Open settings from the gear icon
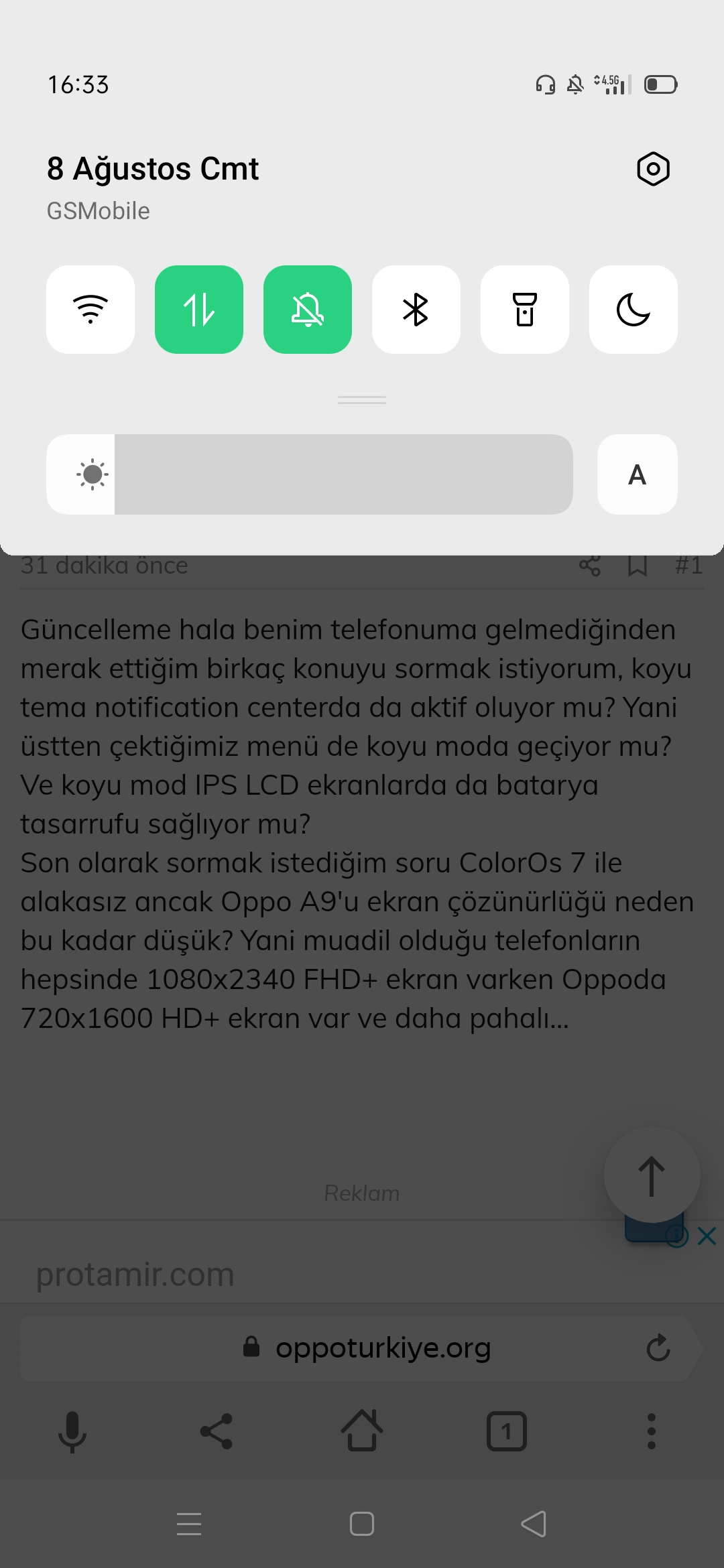Viewport: 724px width, 1568px height. pos(653,169)
